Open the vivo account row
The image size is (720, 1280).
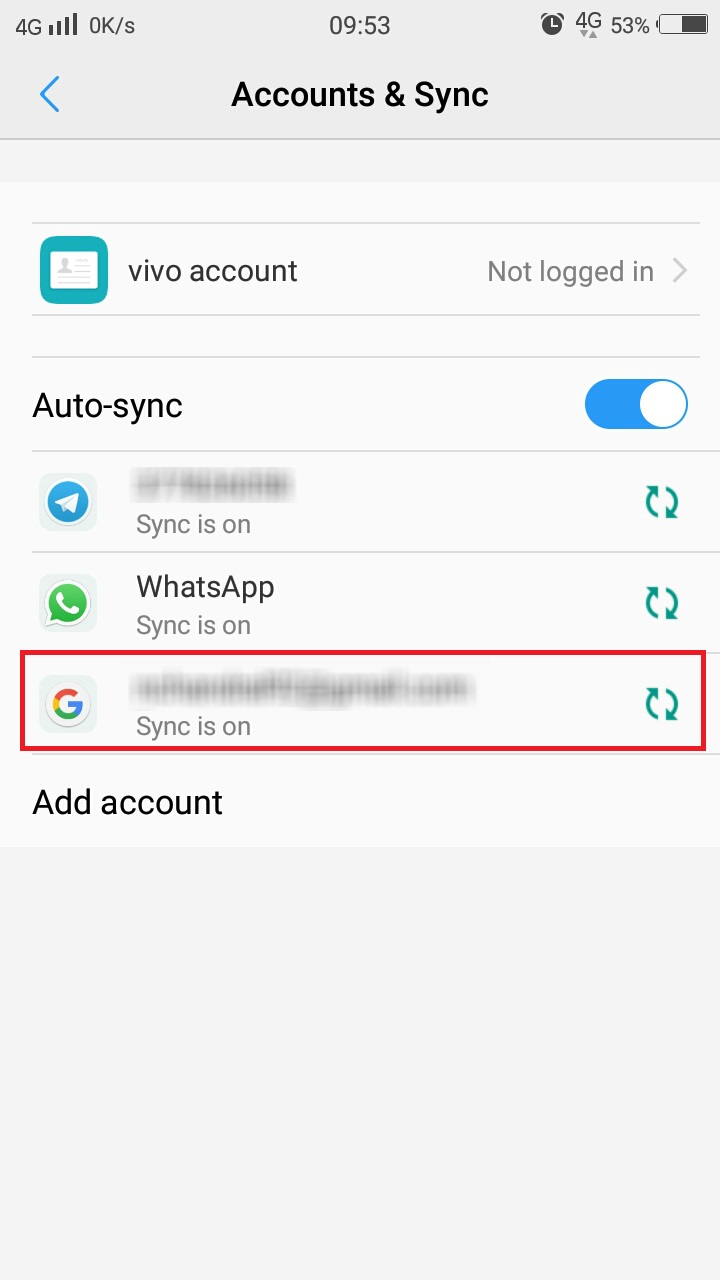pyautogui.click(x=360, y=271)
